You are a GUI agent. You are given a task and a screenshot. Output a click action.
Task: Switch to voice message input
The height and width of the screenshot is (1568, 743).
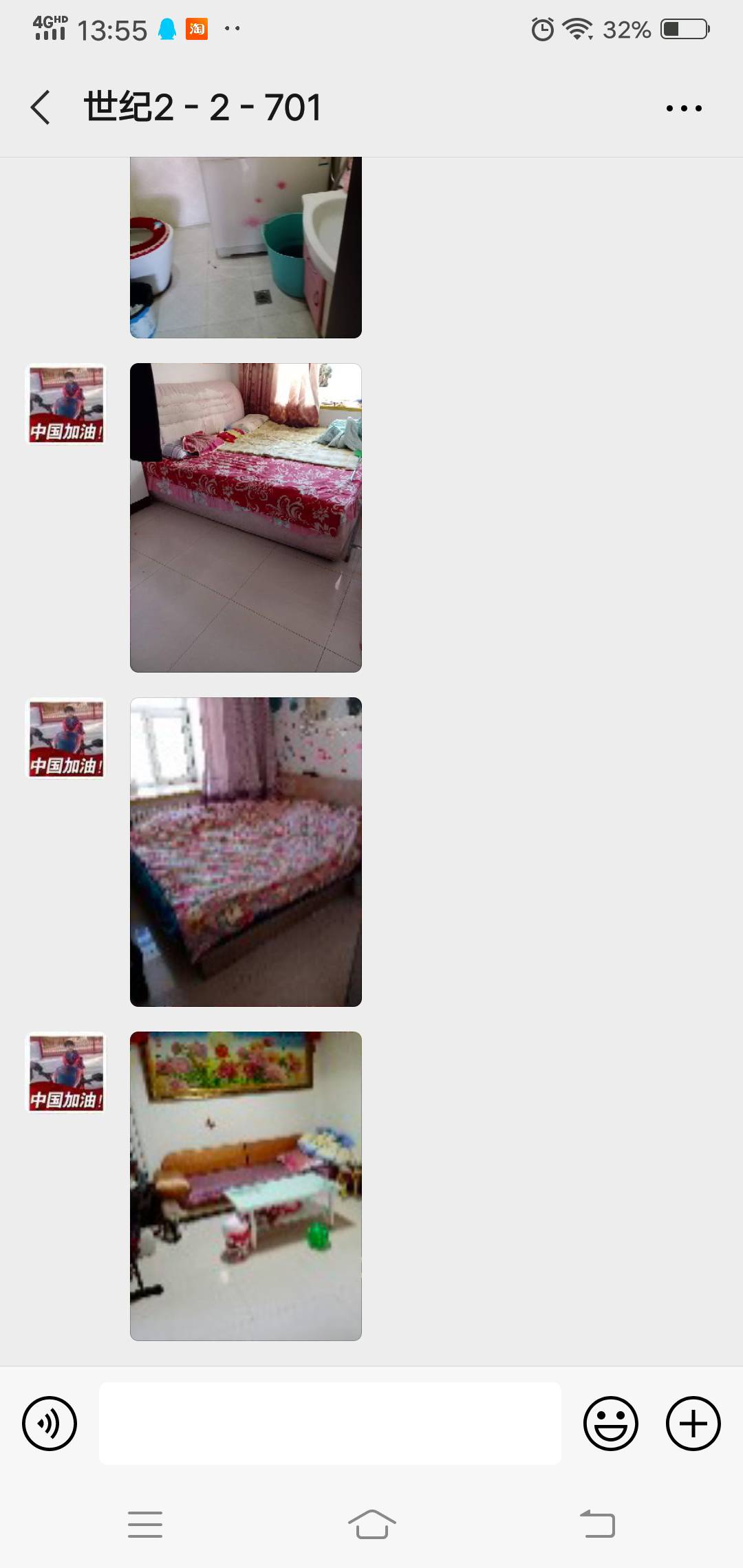[x=50, y=1424]
